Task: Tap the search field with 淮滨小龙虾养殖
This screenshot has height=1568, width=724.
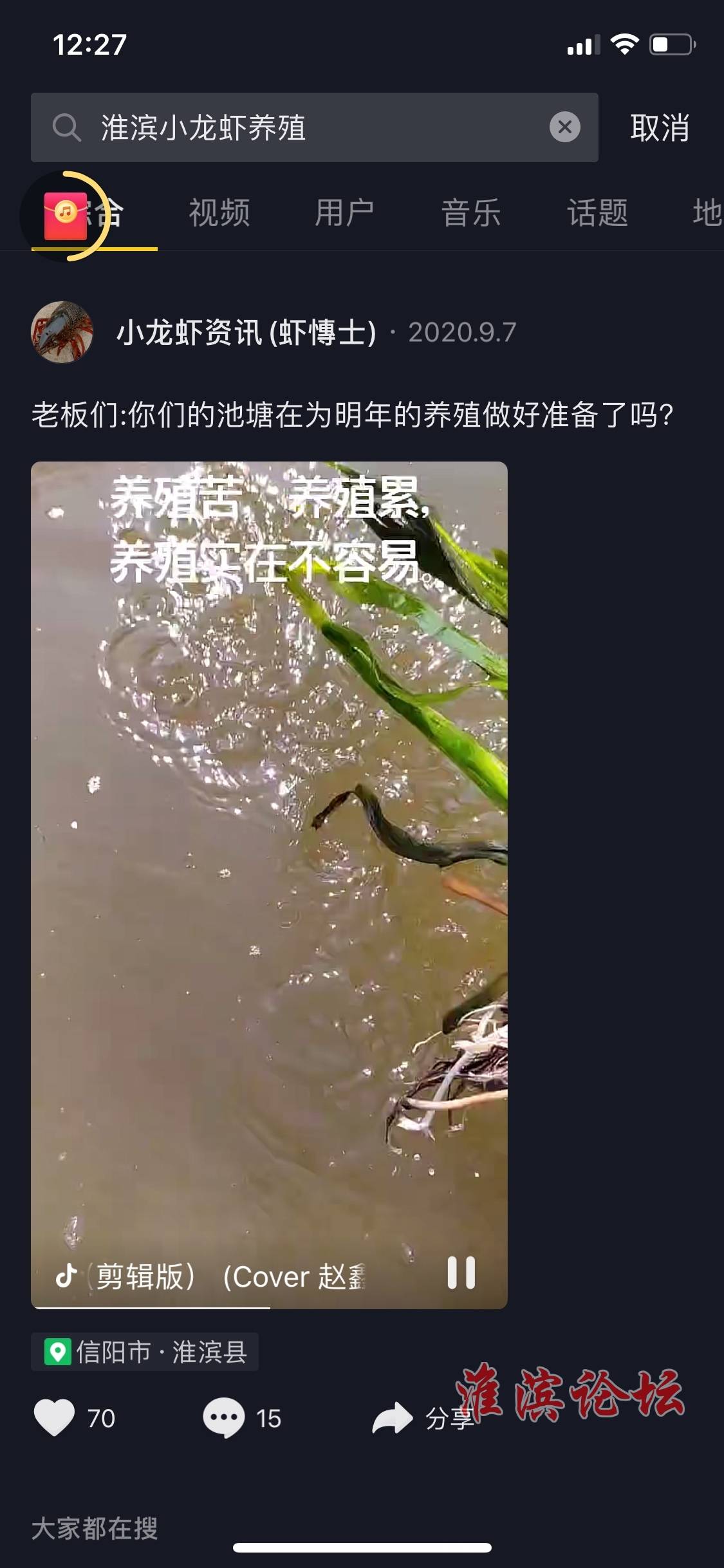Action: (x=309, y=127)
